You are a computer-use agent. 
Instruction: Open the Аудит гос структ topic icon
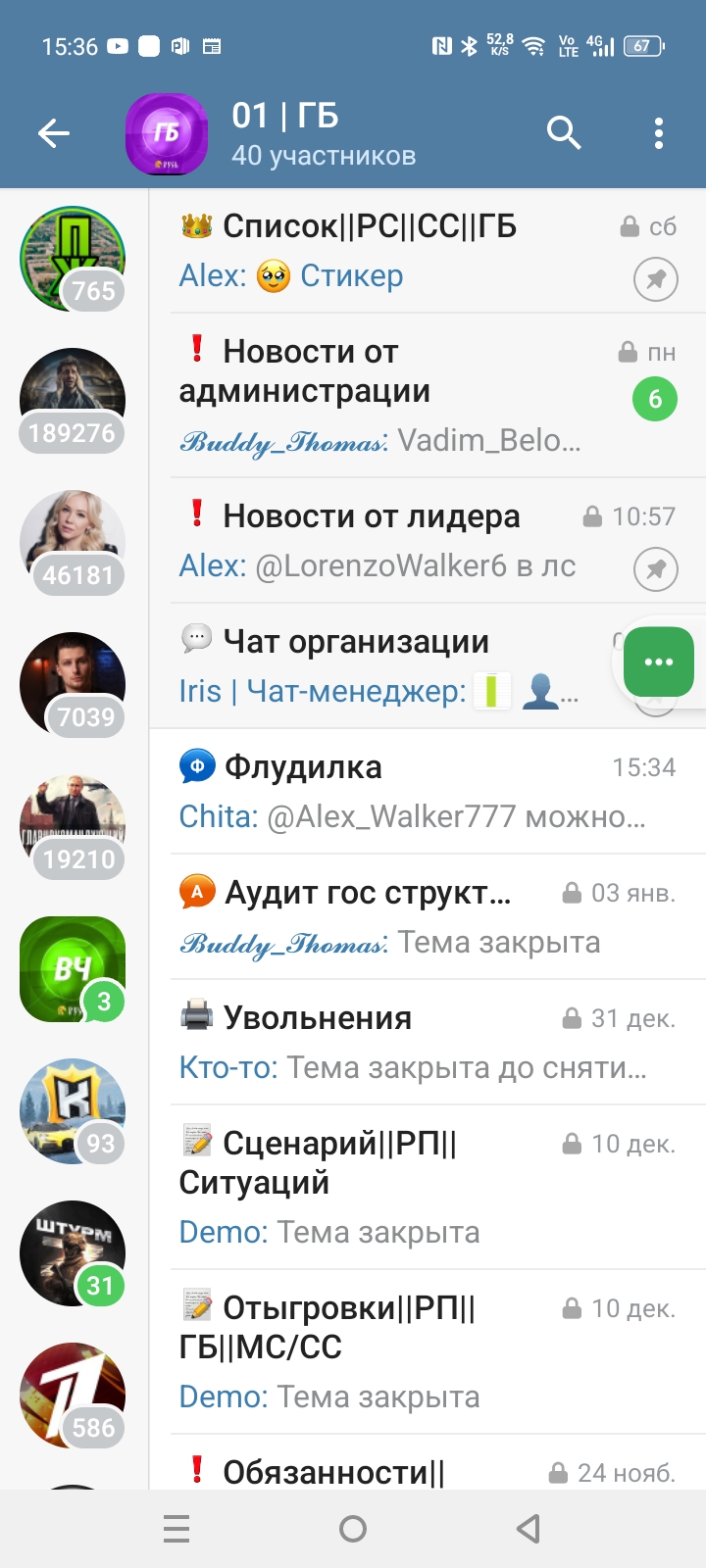point(197,892)
